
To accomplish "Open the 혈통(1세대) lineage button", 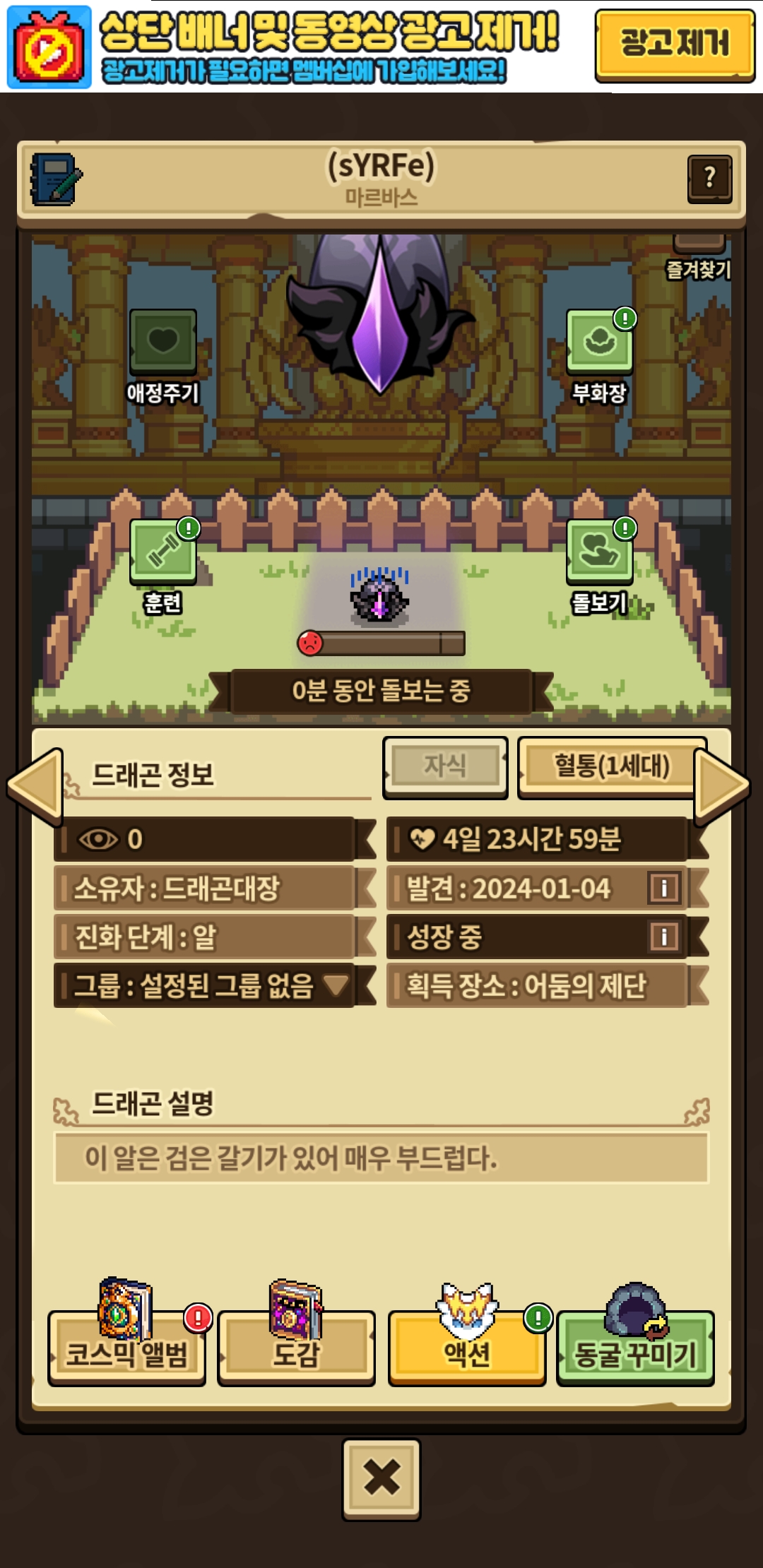I will click(612, 767).
